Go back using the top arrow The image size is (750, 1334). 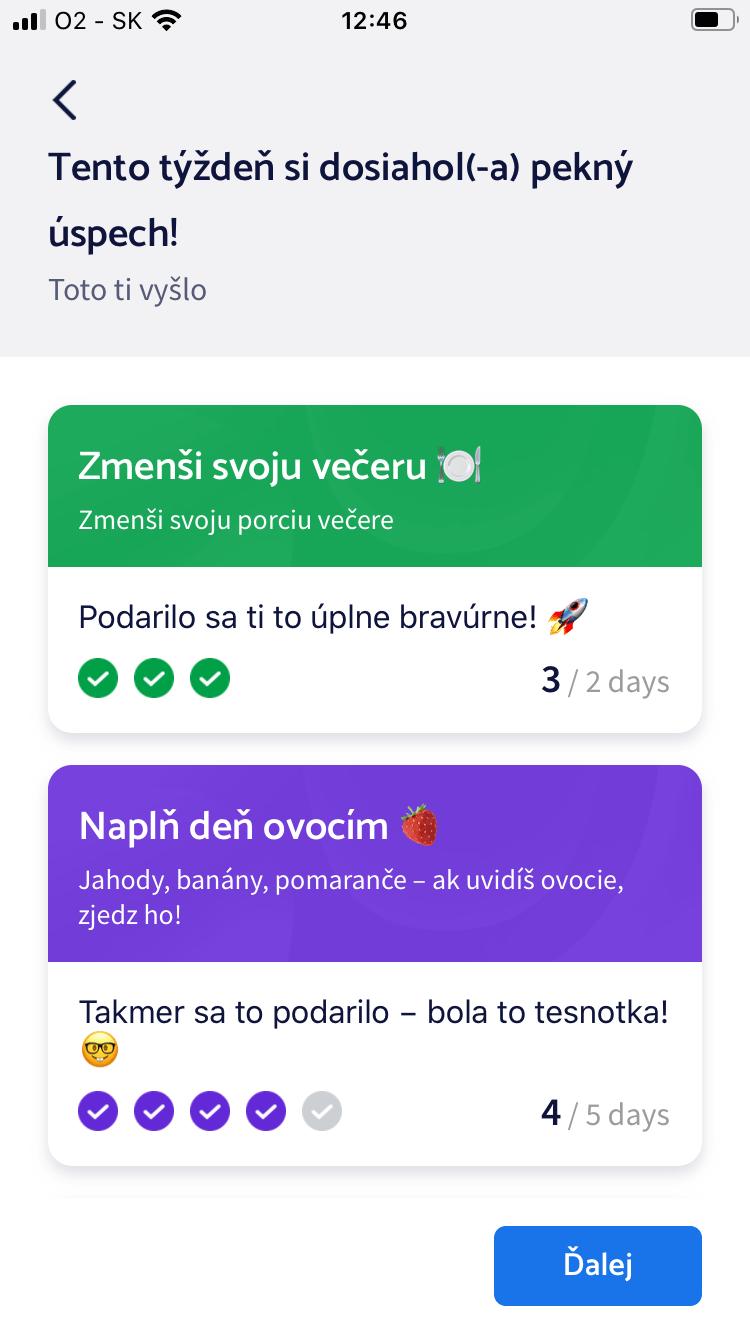65,100
